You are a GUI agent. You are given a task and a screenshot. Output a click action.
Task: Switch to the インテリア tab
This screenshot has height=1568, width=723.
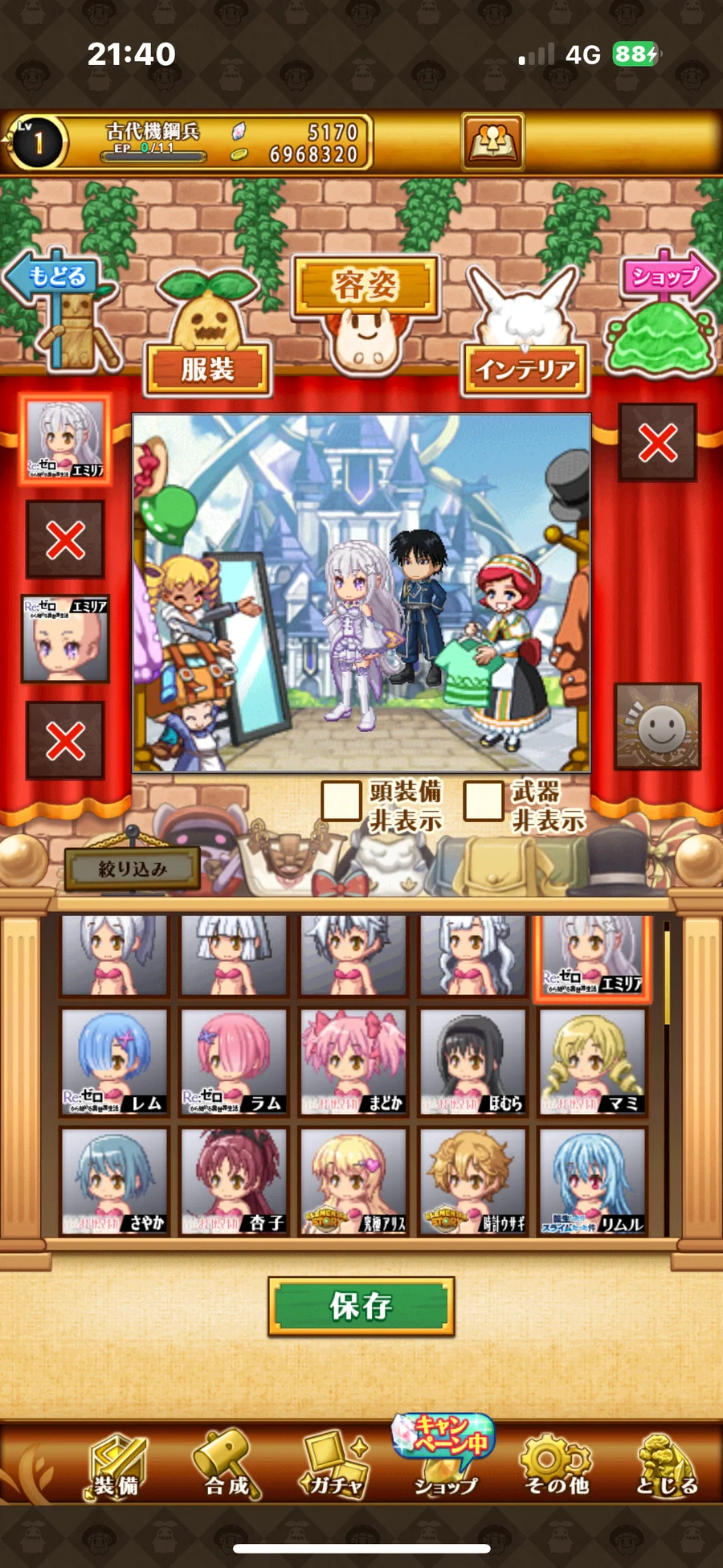(525, 370)
